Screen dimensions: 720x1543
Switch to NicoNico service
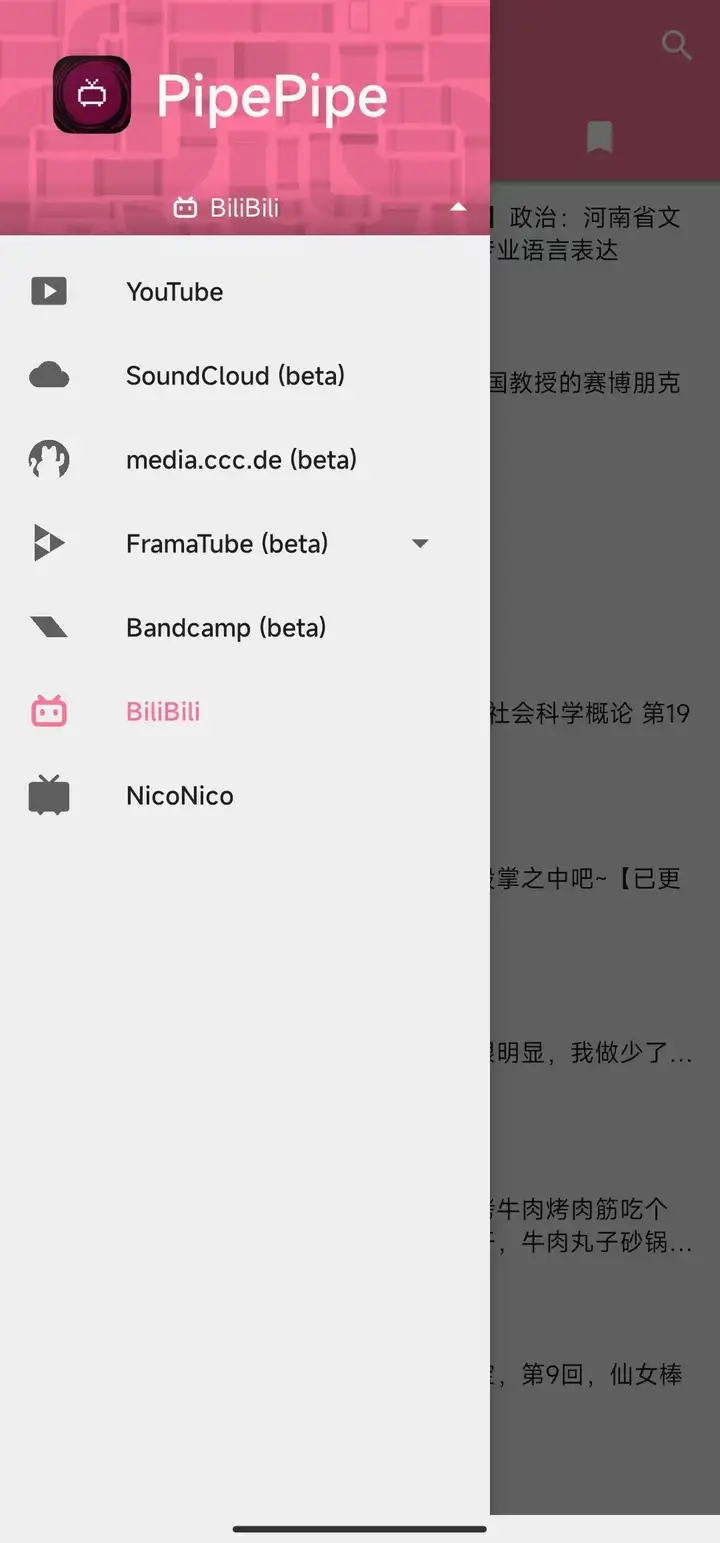pos(245,796)
